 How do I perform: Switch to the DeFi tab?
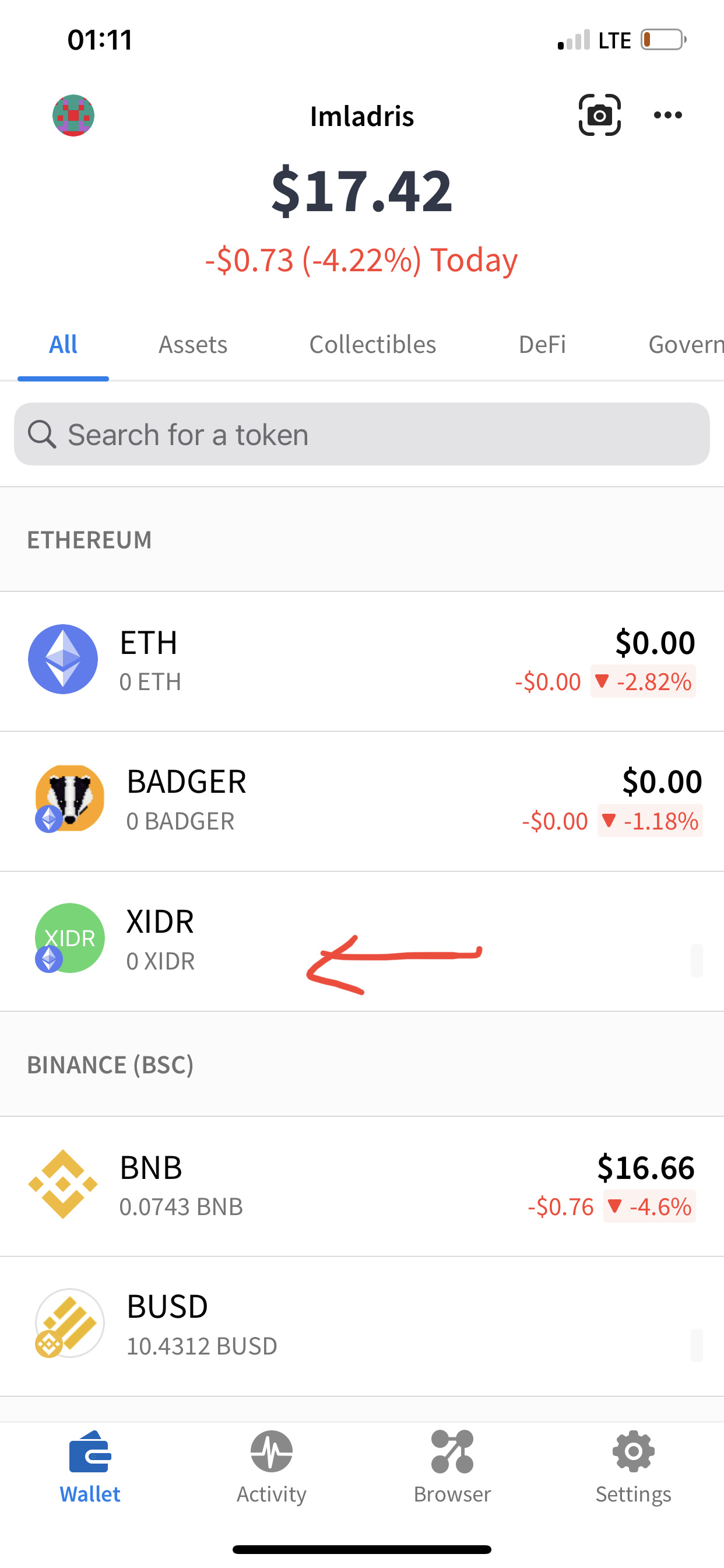tap(542, 345)
